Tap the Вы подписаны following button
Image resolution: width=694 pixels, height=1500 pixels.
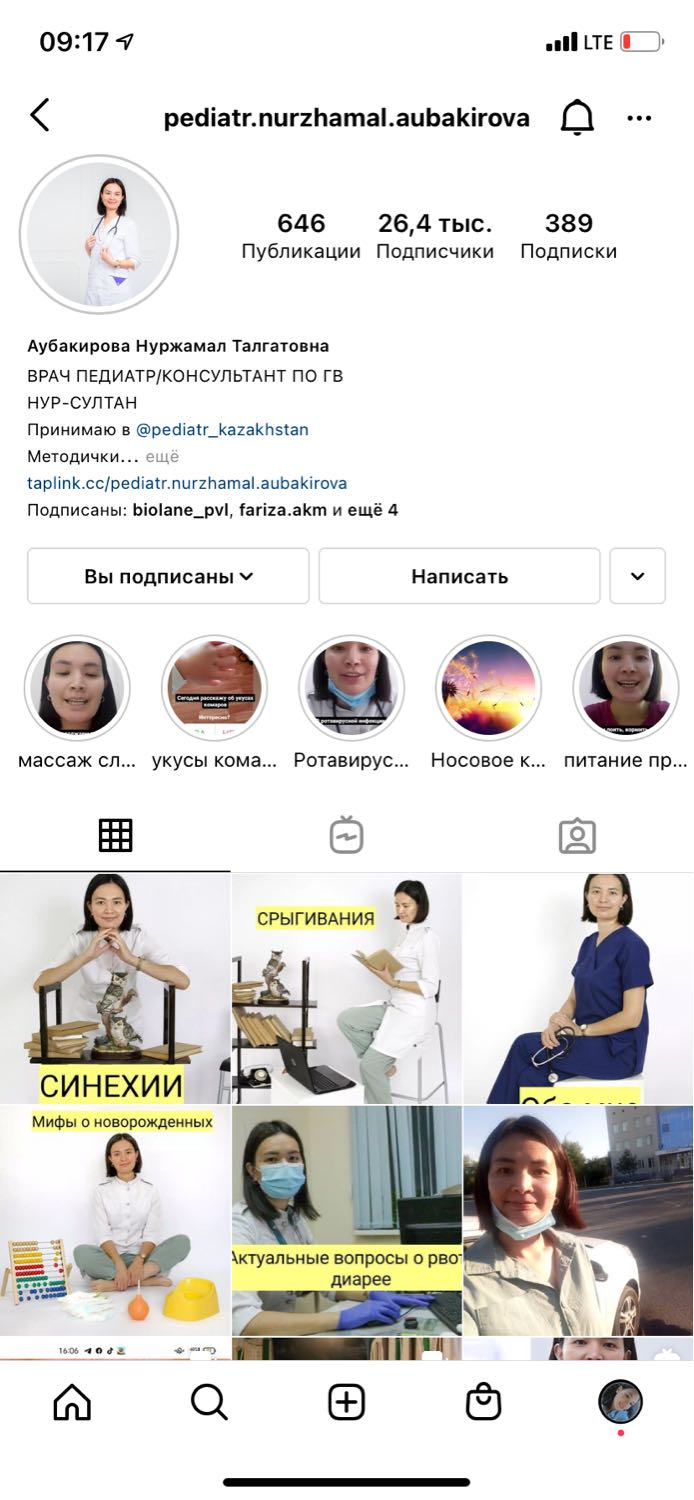168,576
